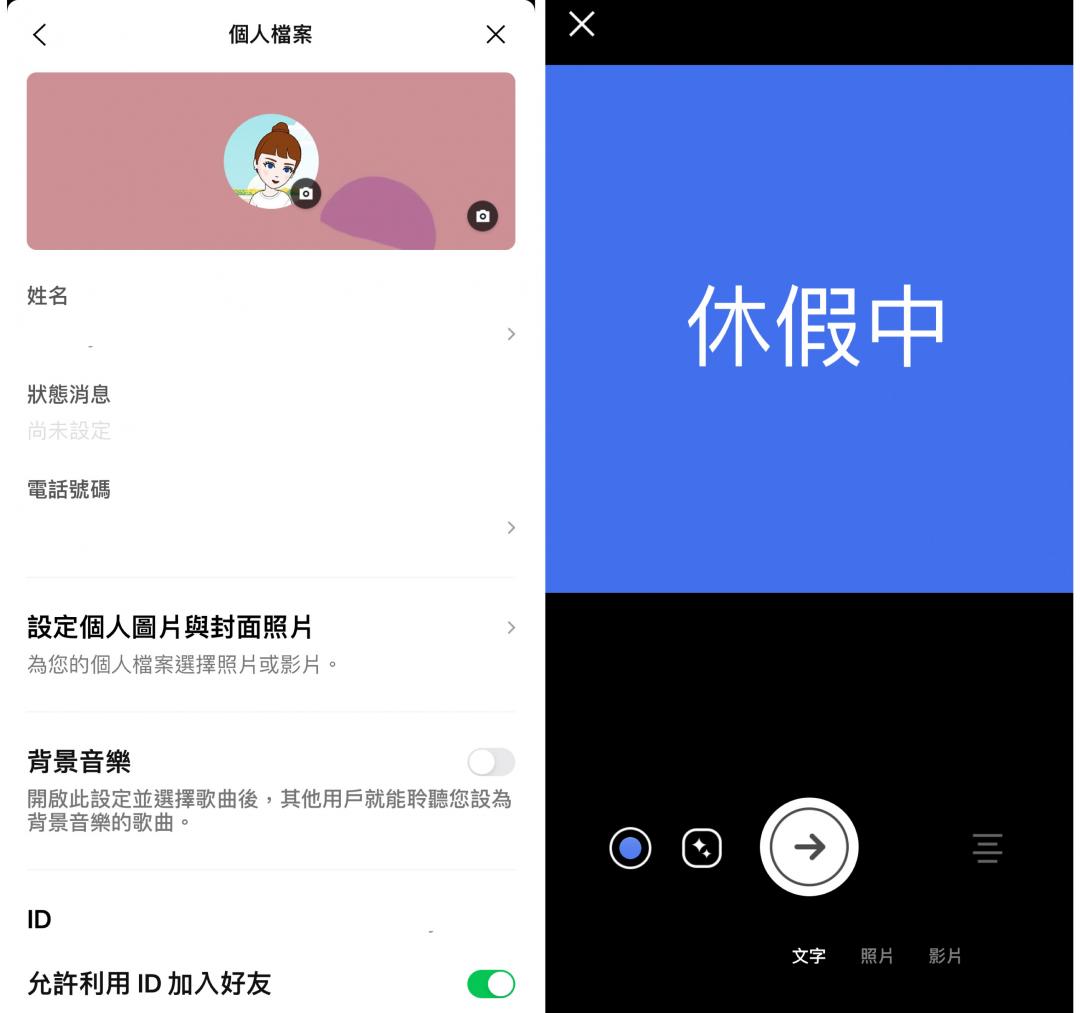Screen dimensions: 1080x1013
Task: Change the blue background color
Action: (630, 849)
